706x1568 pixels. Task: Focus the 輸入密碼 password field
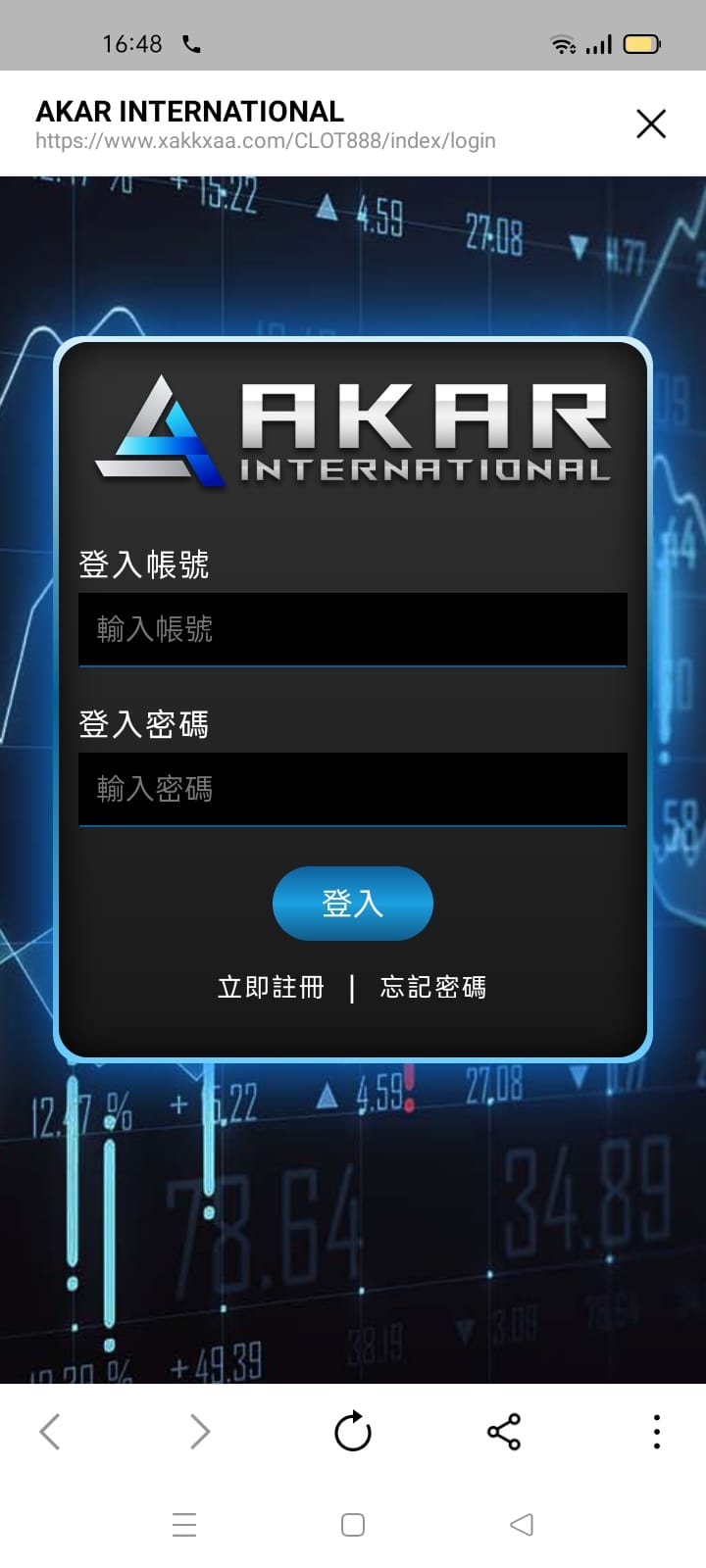[352, 789]
